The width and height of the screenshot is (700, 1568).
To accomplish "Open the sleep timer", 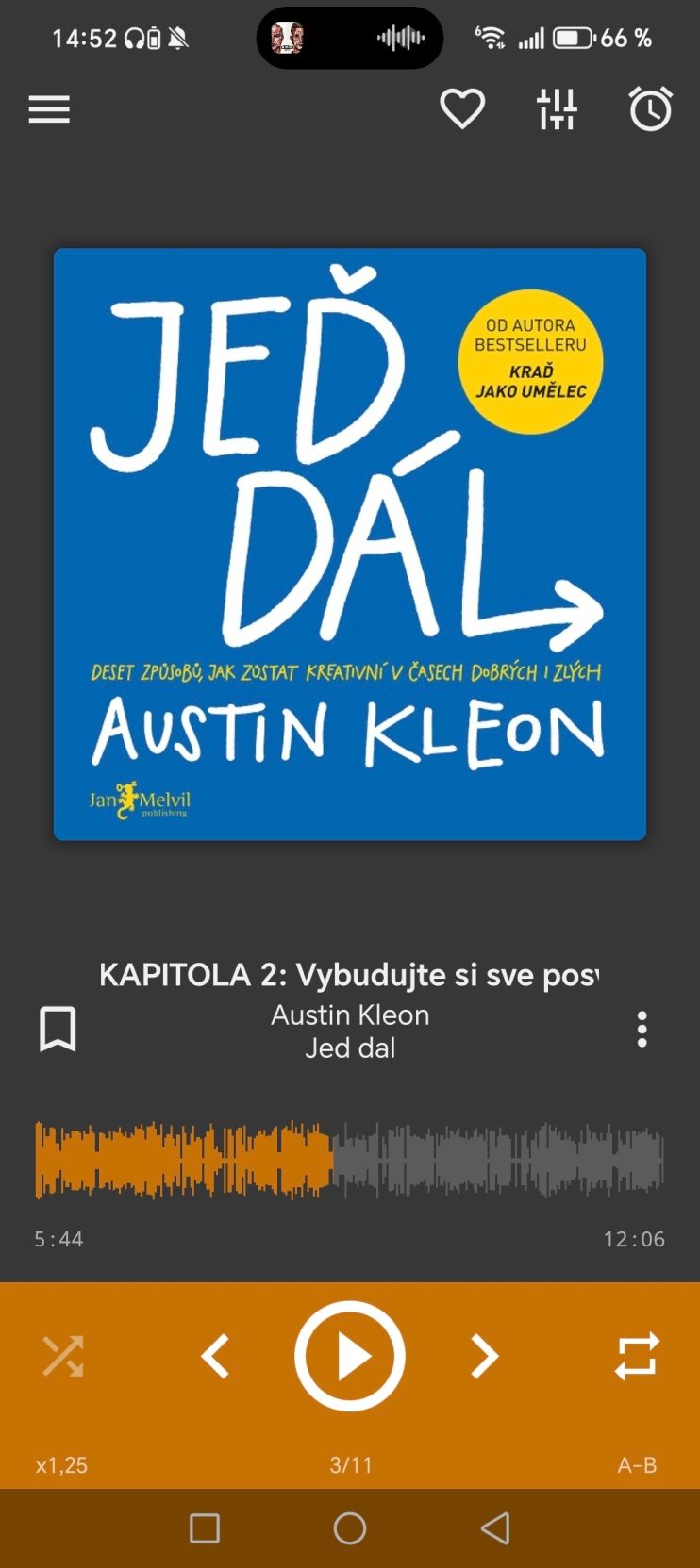I will [650, 109].
